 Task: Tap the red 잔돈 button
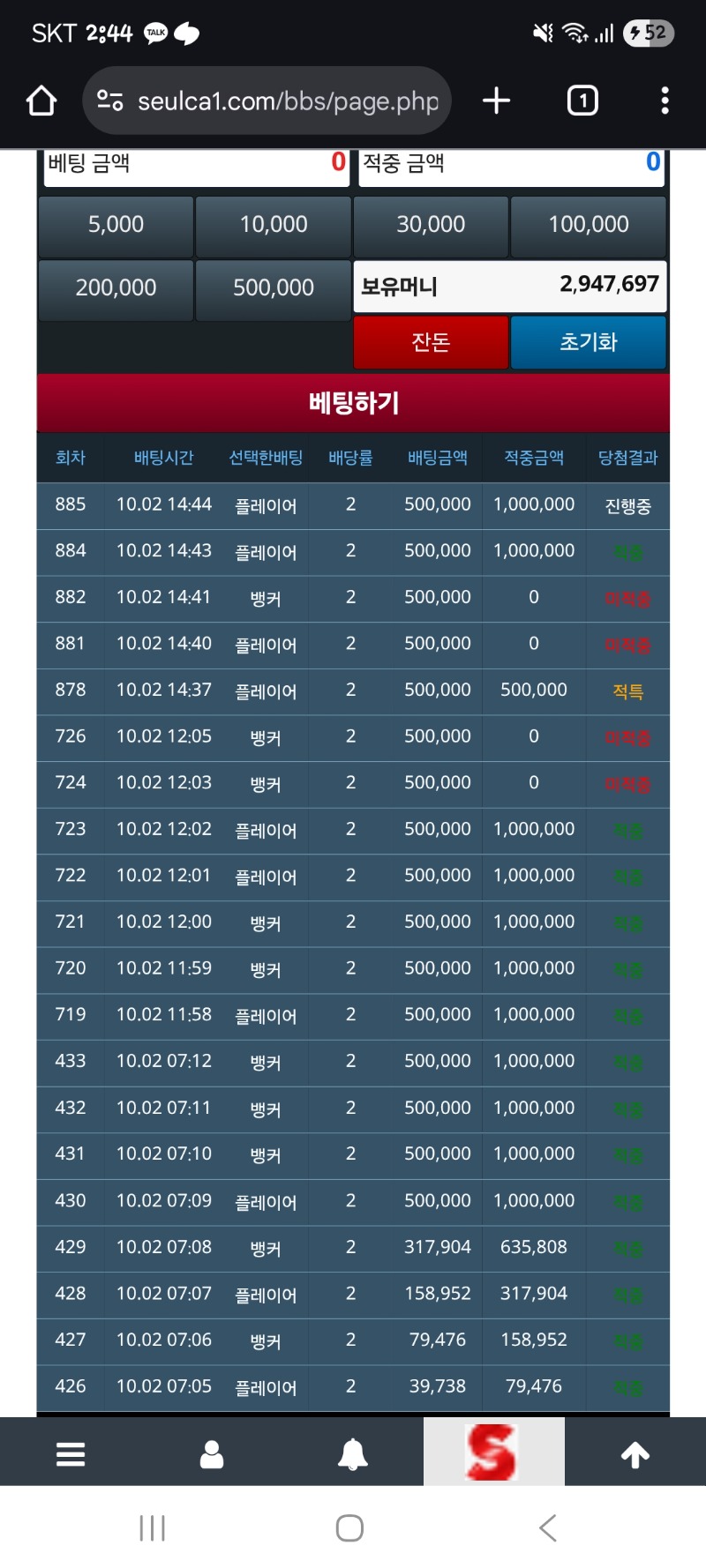point(431,342)
